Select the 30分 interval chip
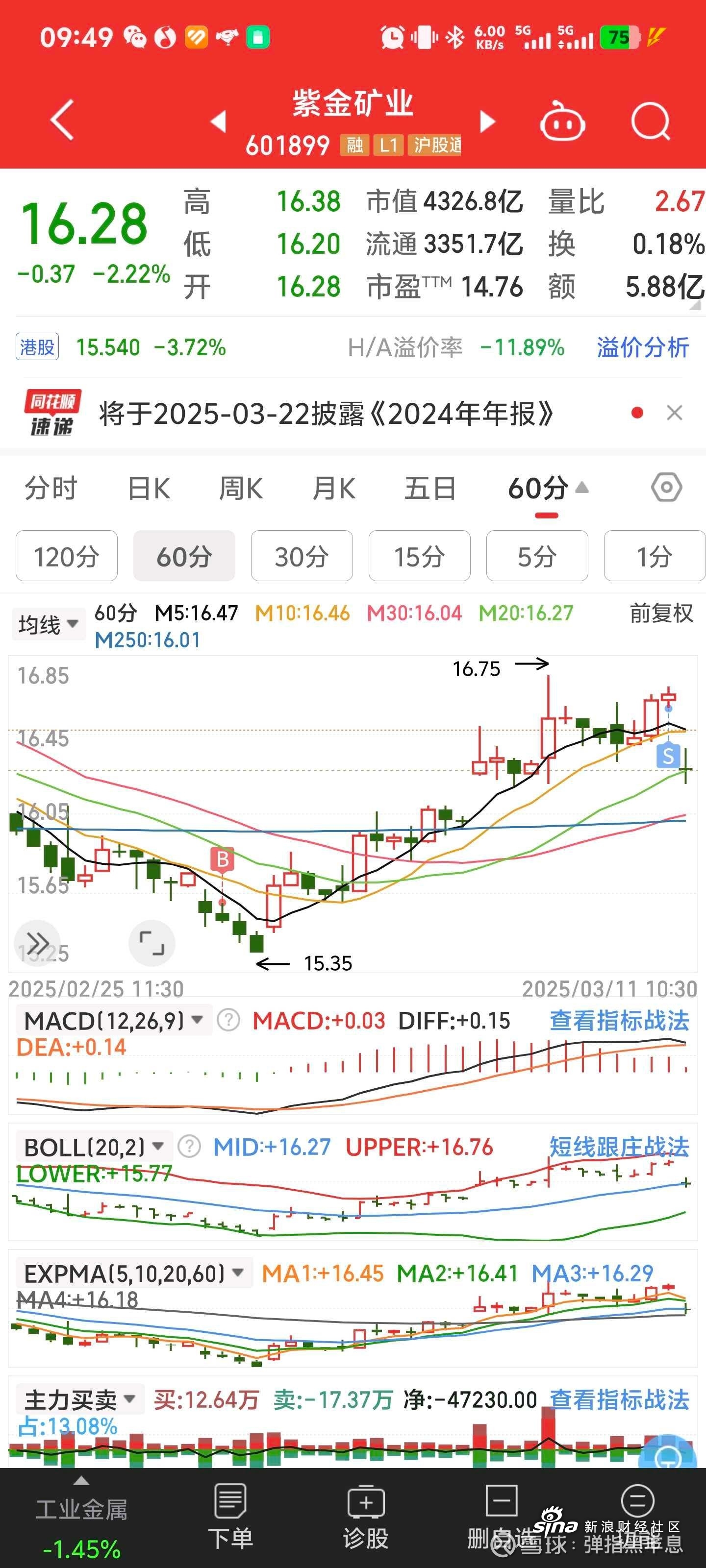This screenshot has width=706, height=1568. pyautogui.click(x=302, y=556)
